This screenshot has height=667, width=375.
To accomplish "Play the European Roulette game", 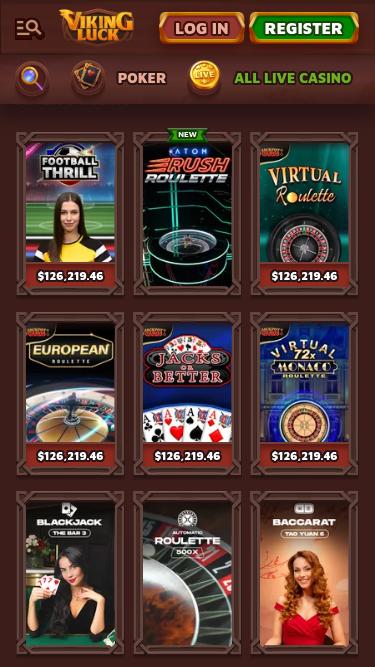I will pos(70,394).
